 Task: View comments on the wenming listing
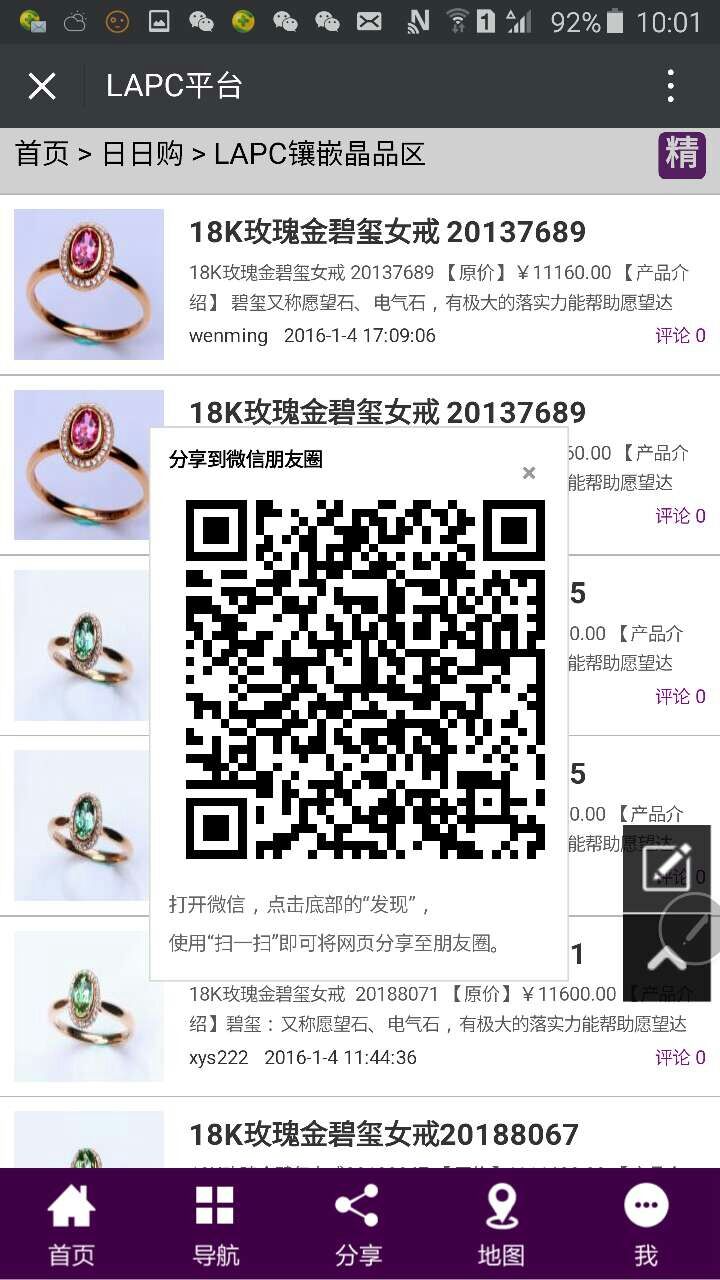click(x=680, y=336)
